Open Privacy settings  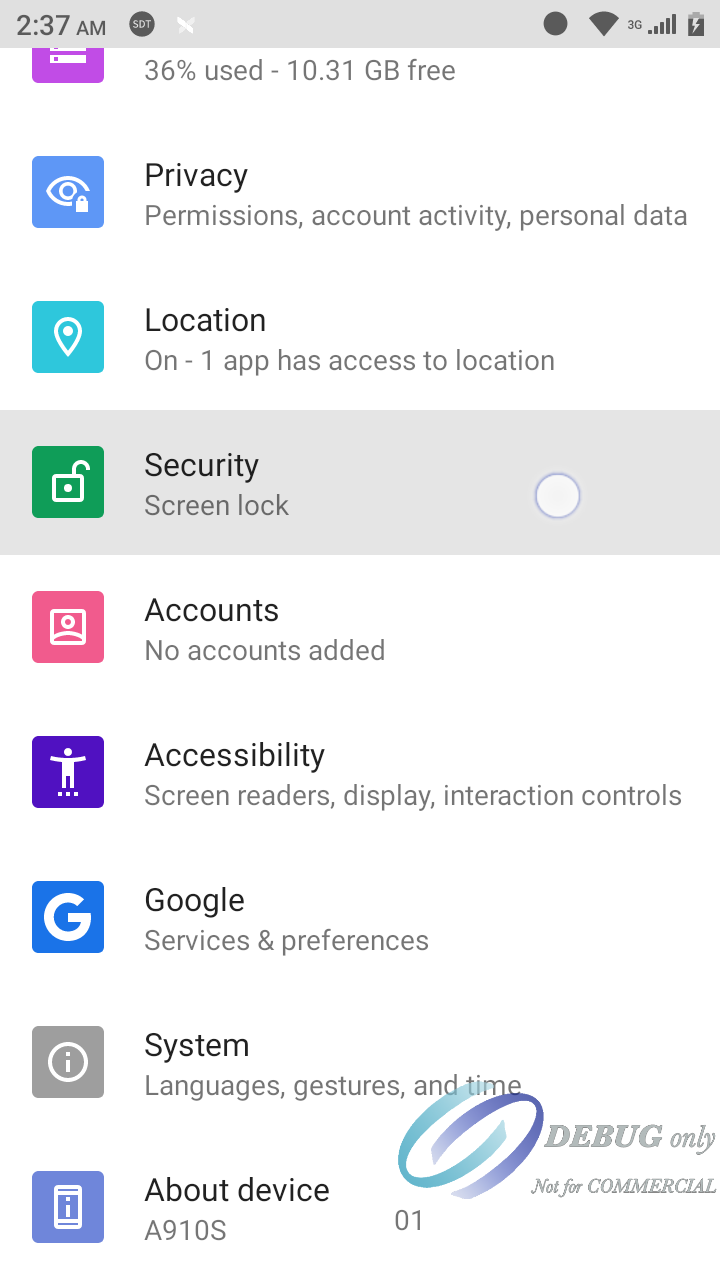point(360,193)
